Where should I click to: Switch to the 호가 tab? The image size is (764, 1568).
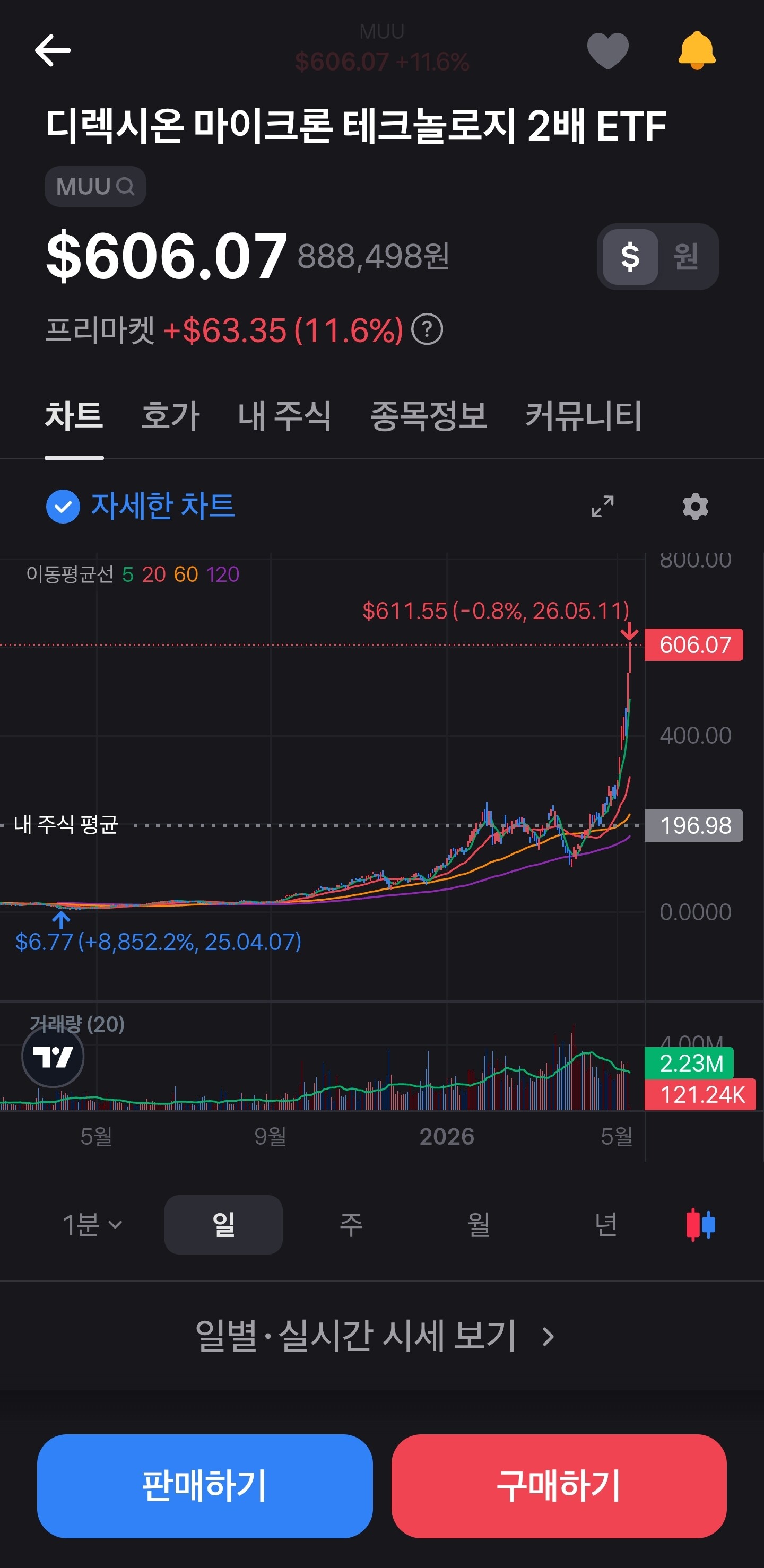(x=170, y=416)
